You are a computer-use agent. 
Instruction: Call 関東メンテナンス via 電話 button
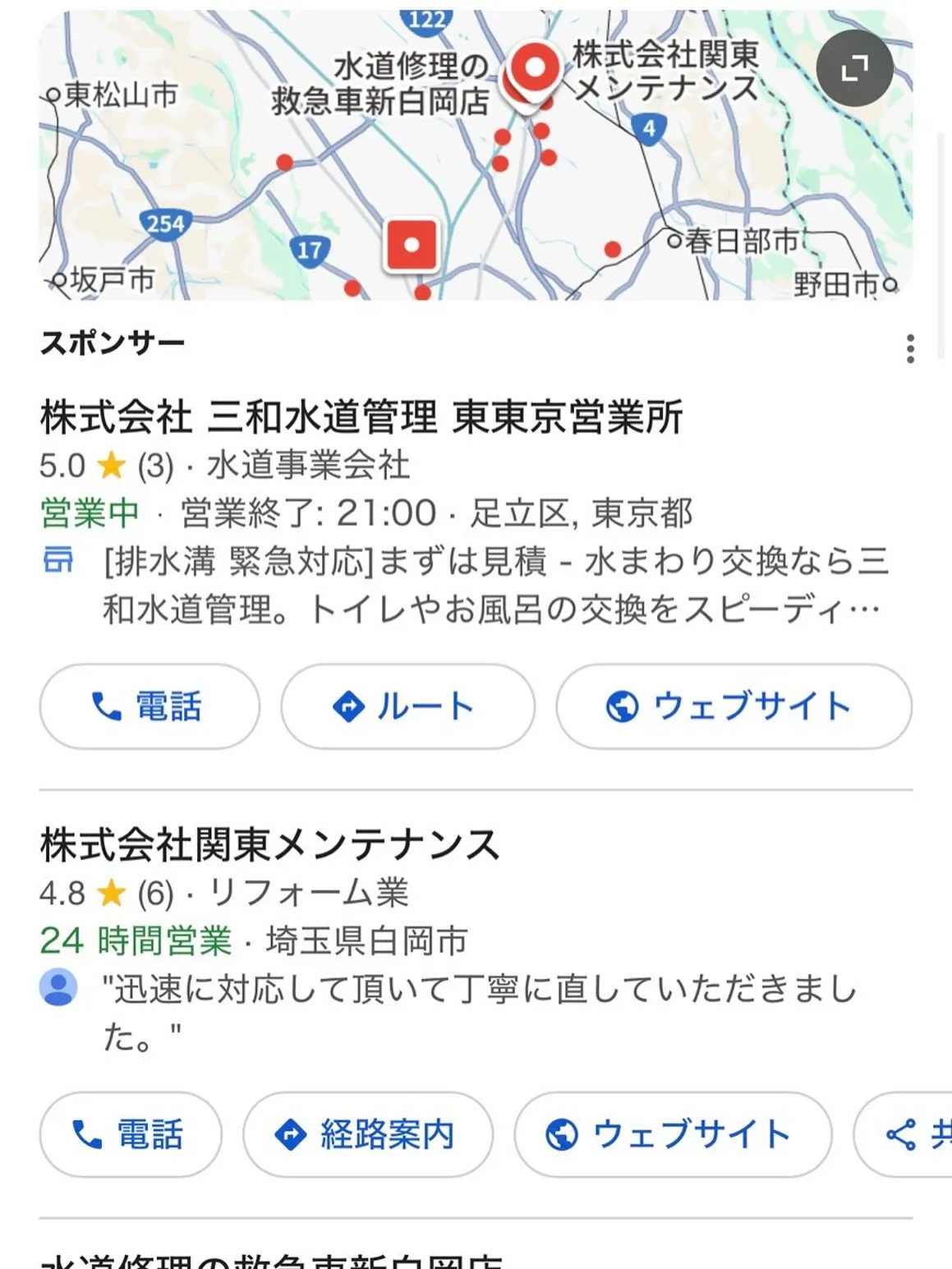coord(131,1134)
